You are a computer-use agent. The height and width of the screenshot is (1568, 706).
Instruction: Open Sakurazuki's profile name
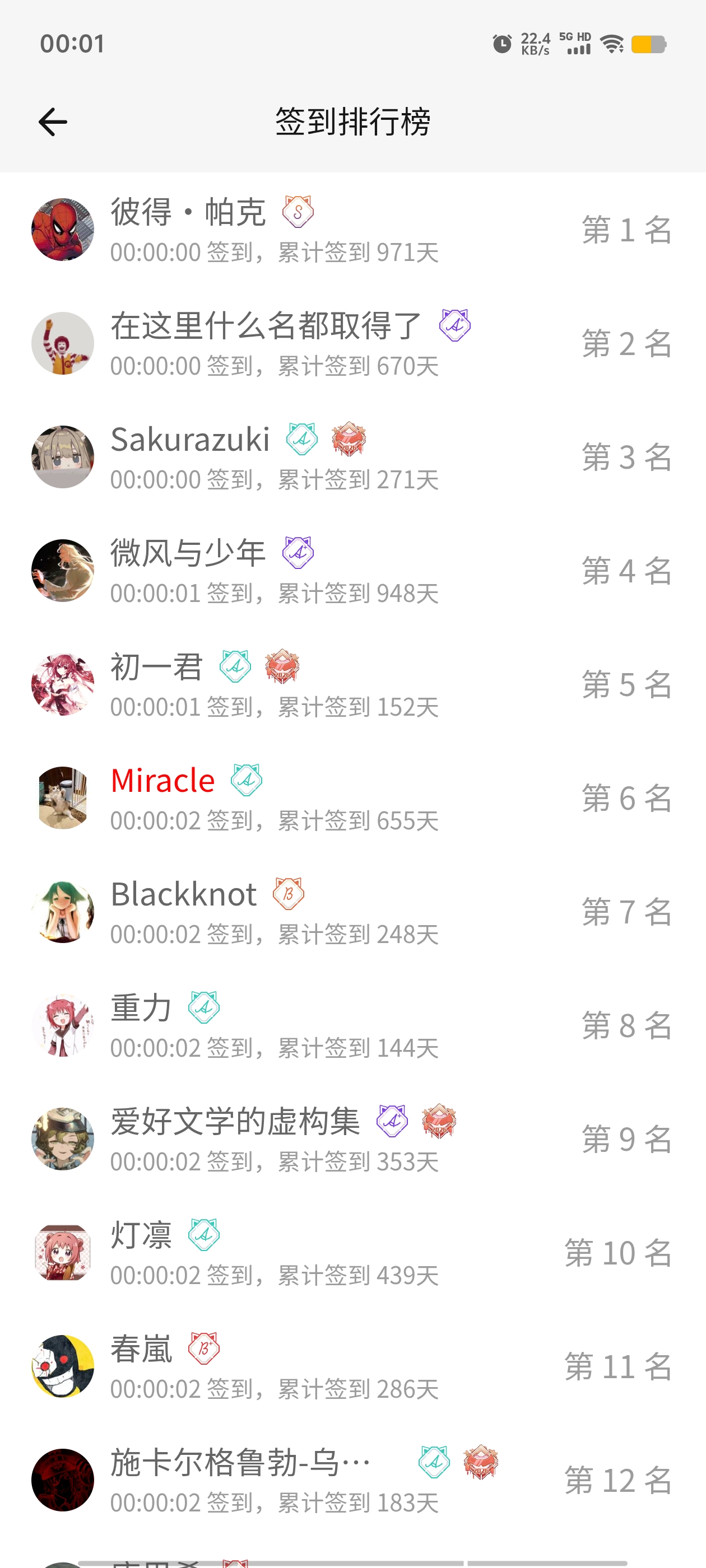[190, 440]
